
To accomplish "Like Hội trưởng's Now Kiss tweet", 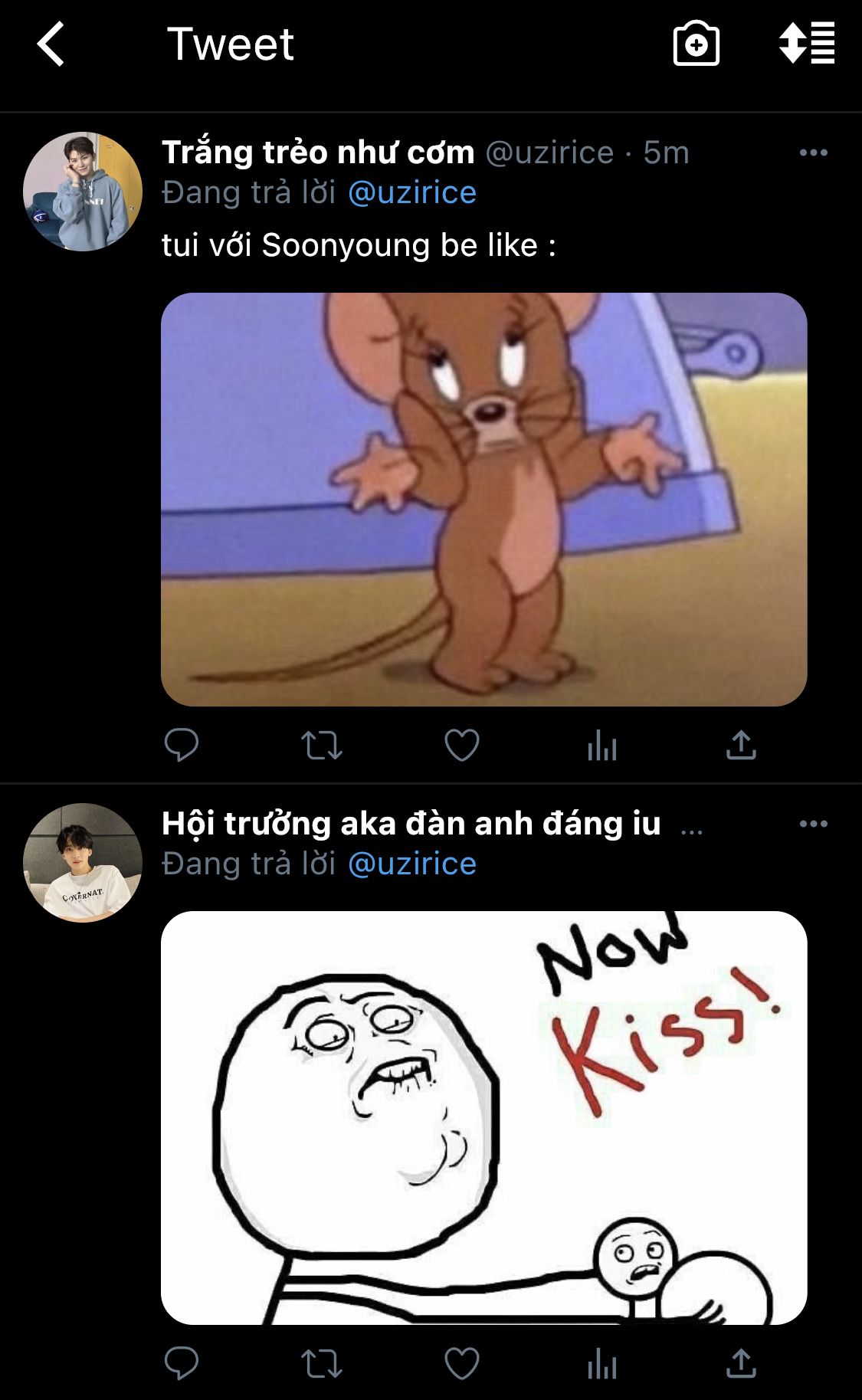I will pos(462,1364).
